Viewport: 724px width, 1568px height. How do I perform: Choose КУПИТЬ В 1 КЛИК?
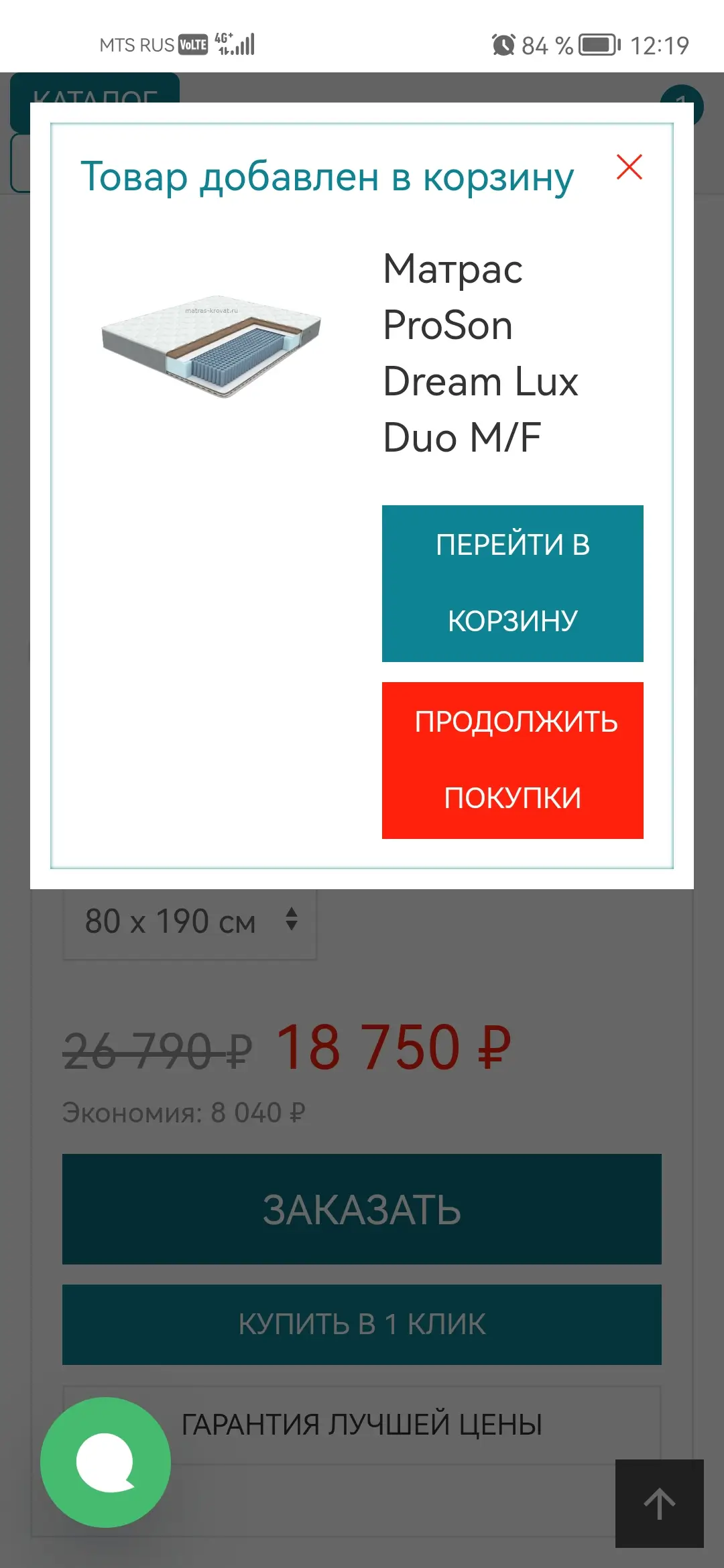362,1324
